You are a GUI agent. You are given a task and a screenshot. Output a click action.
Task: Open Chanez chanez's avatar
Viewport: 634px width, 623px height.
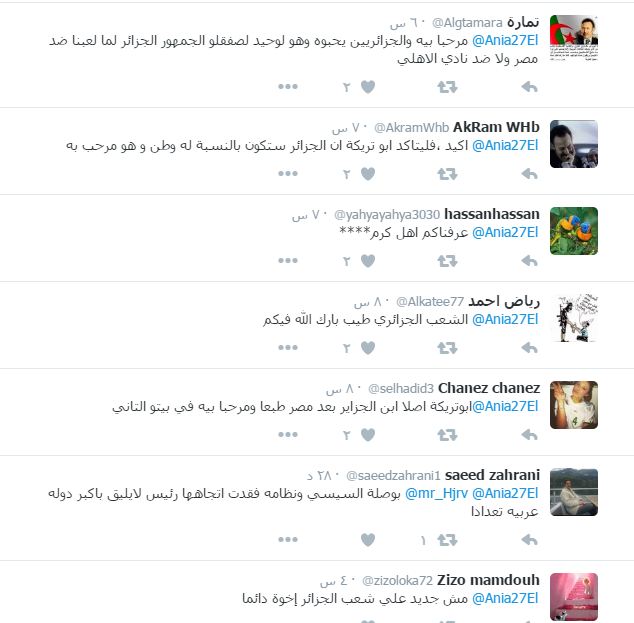[x=574, y=405]
